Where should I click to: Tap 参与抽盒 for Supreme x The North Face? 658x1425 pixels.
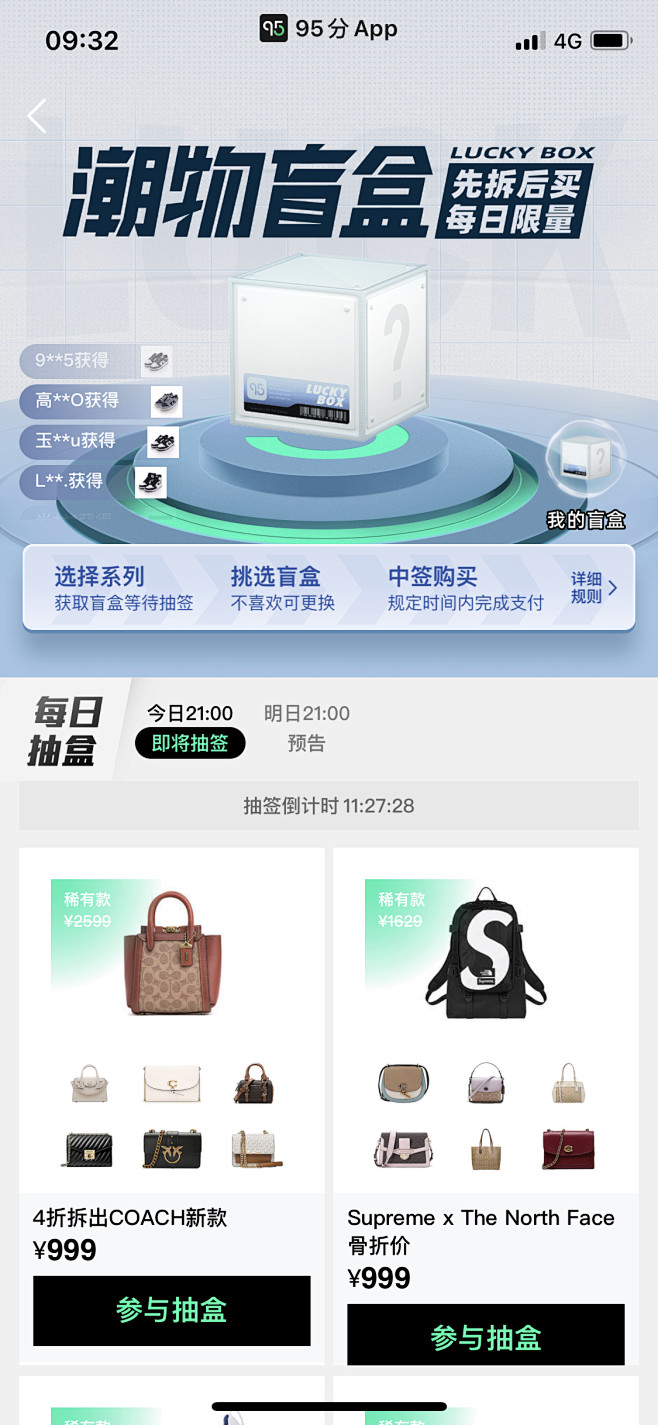point(485,1337)
